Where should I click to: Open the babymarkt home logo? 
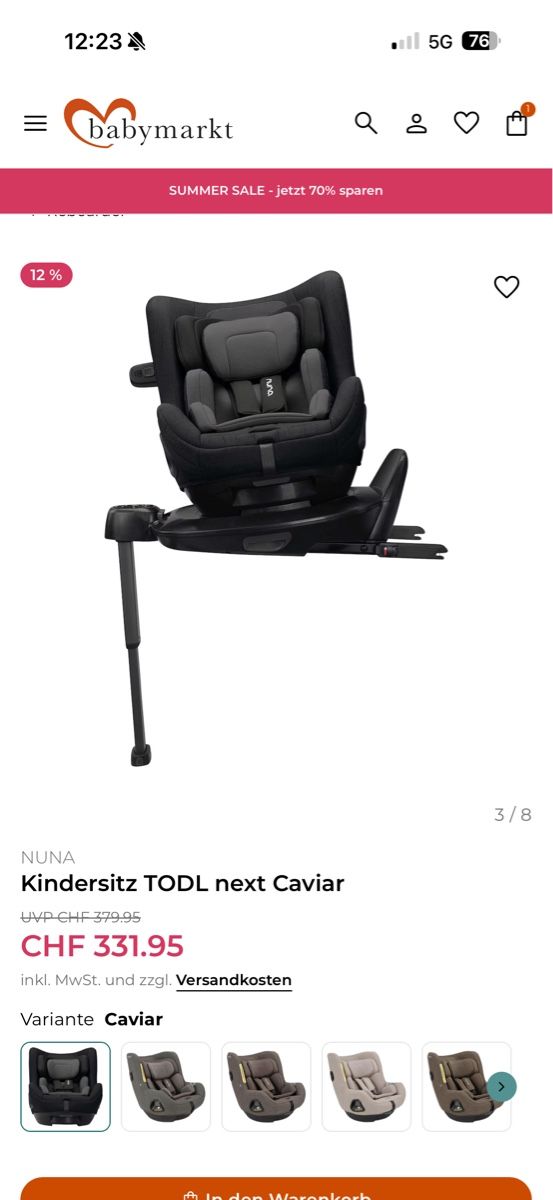click(x=148, y=123)
